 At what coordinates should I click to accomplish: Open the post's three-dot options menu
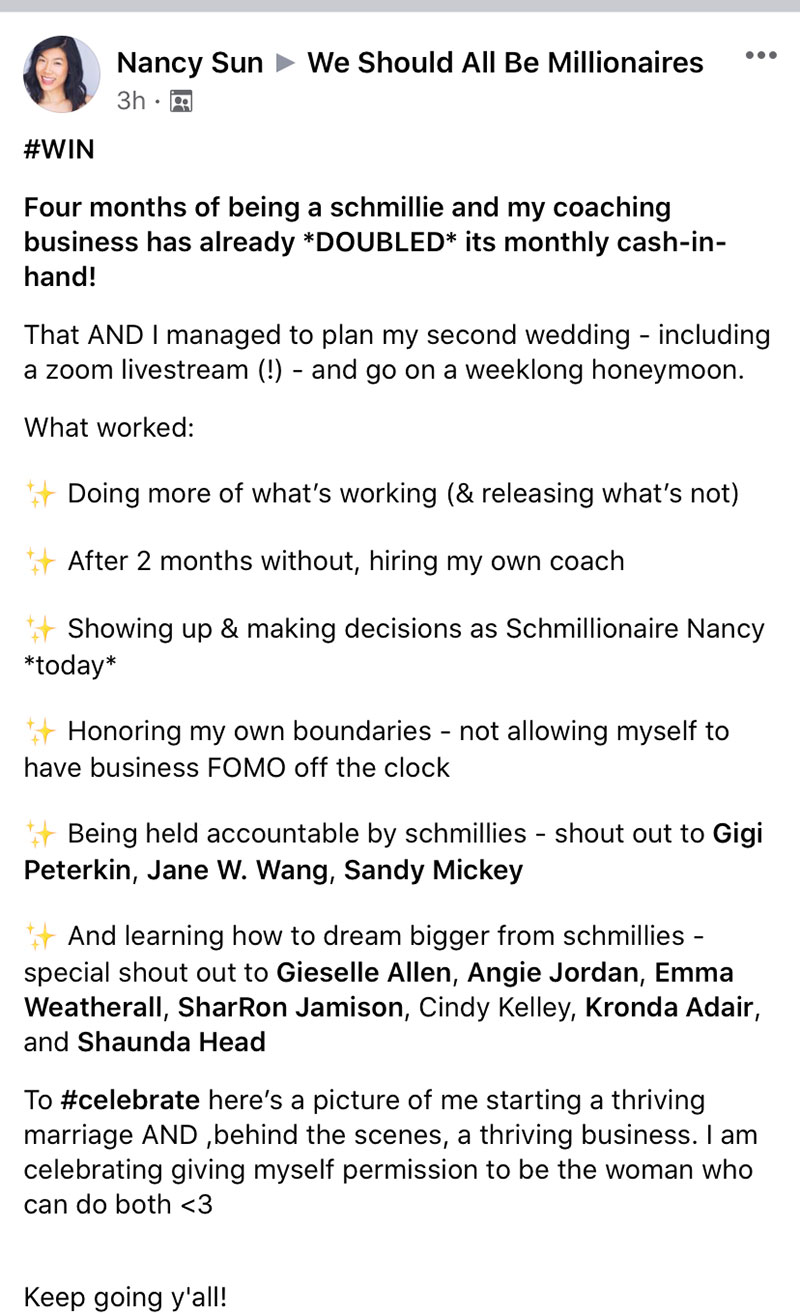click(x=761, y=56)
